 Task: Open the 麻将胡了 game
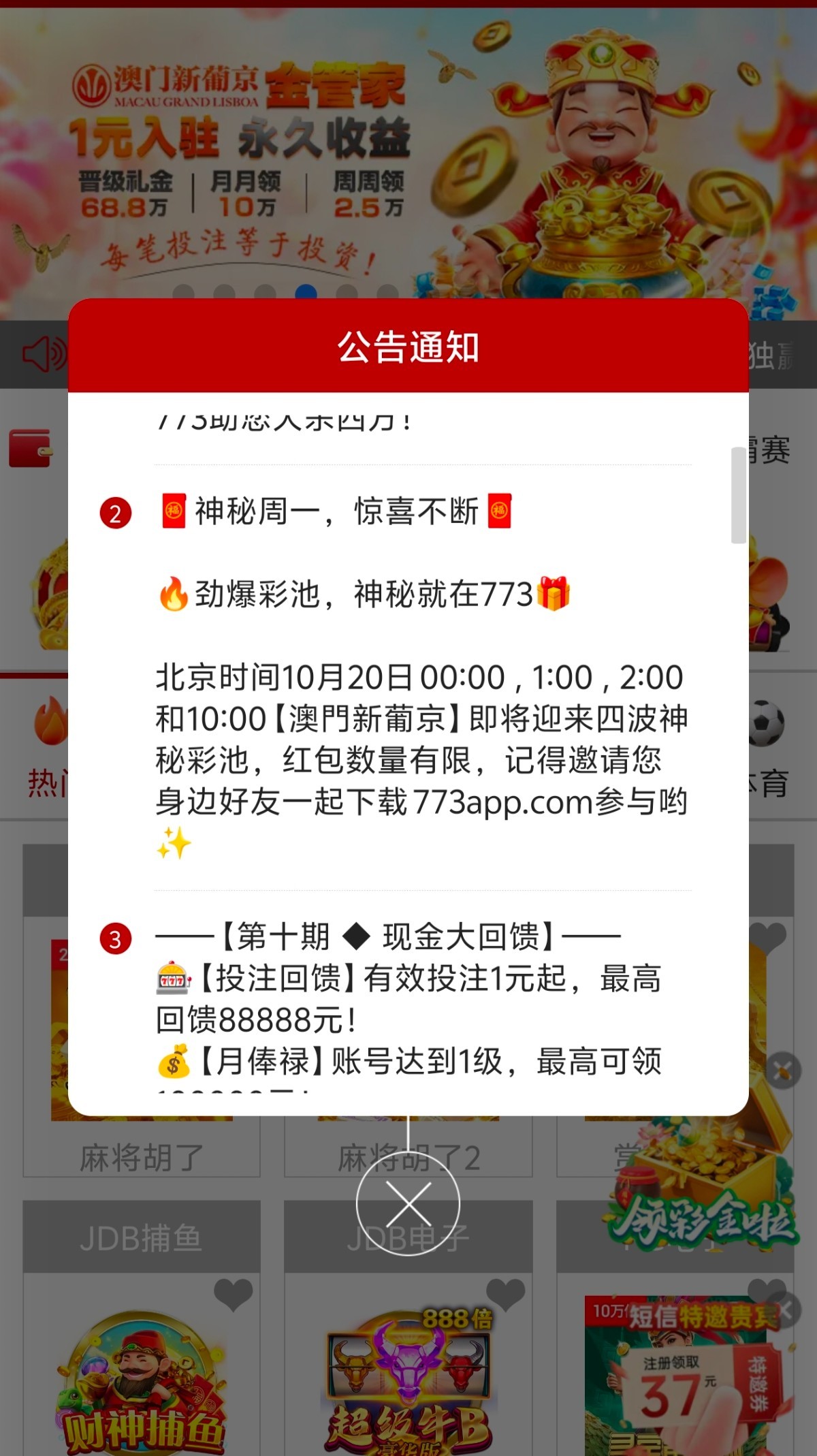(142, 1156)
